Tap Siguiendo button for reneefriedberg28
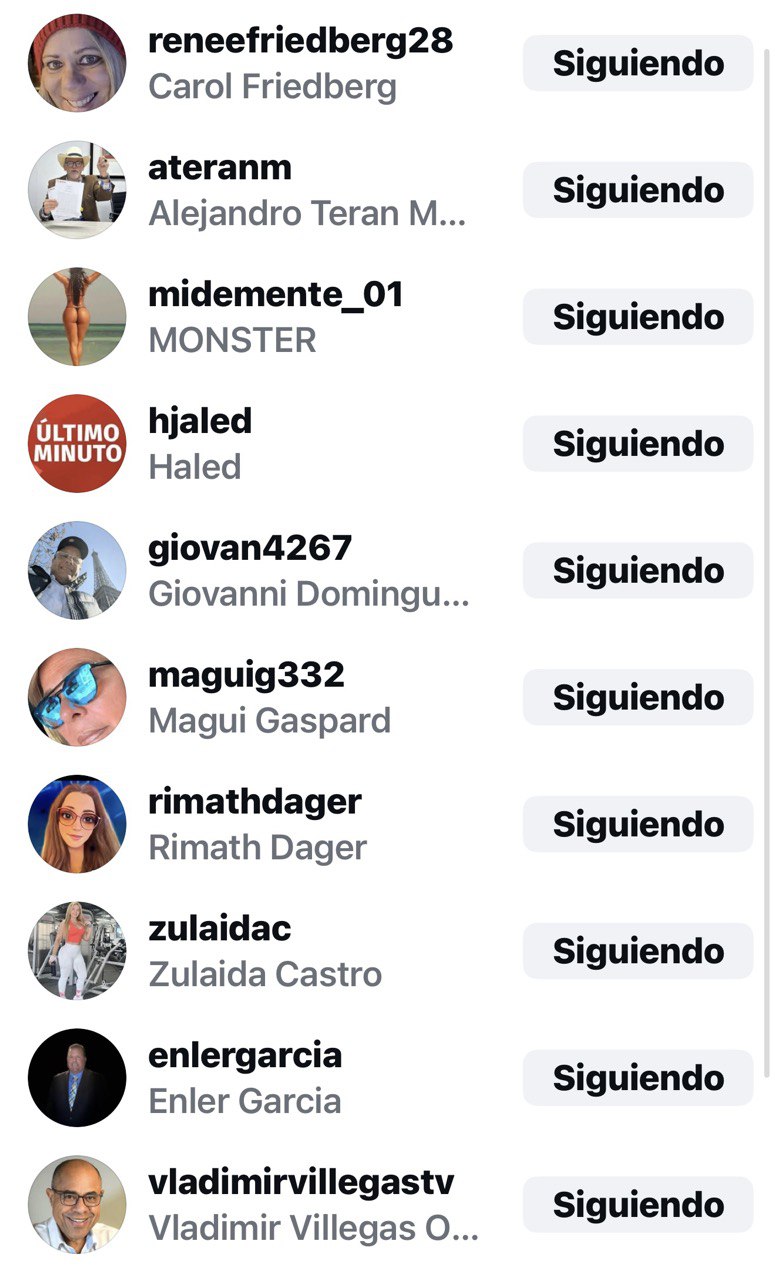The width and height of the screenshot is (775, 1280). pyautogui.click(x=638, y=63)
